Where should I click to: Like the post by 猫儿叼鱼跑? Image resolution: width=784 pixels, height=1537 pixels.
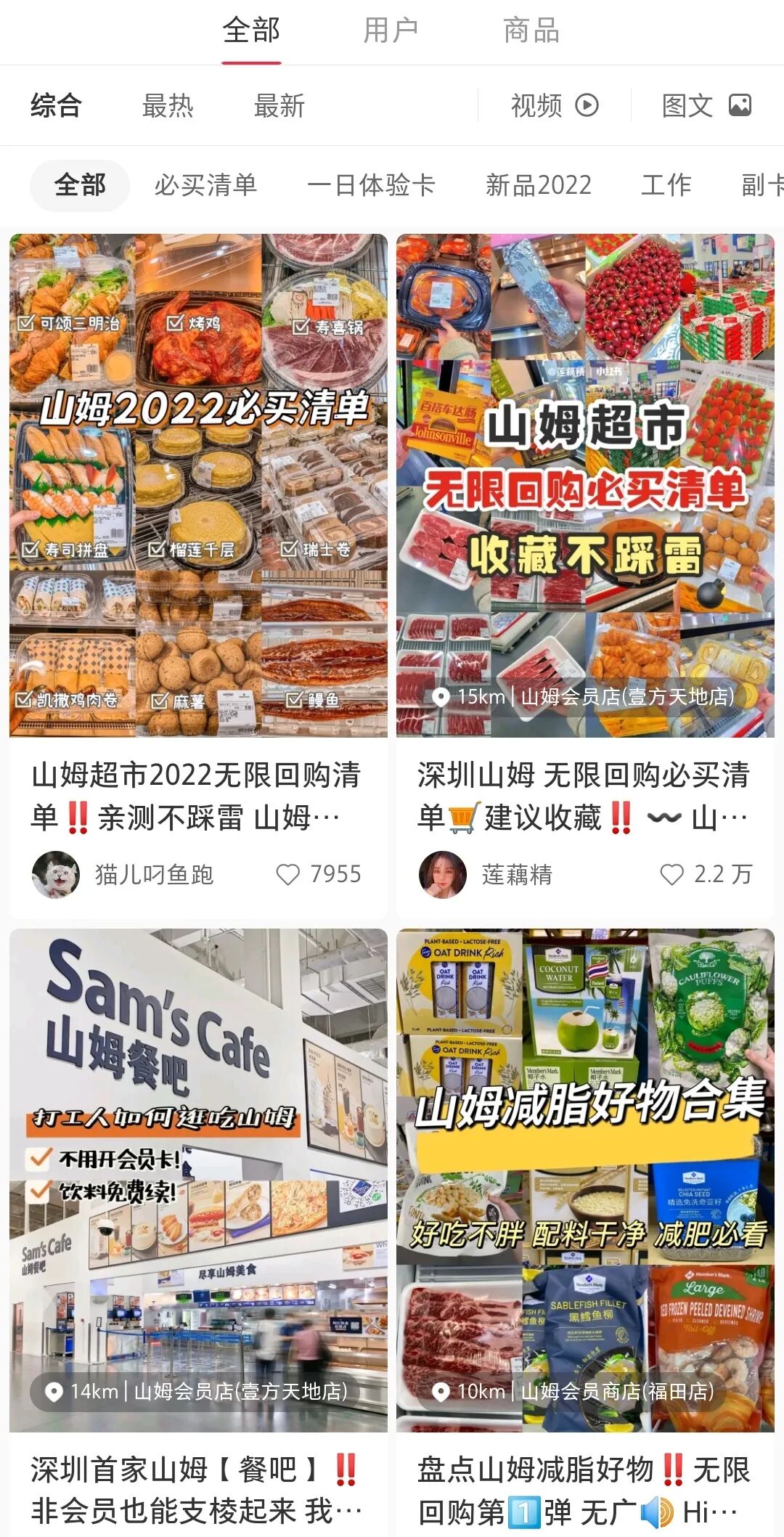288,874
